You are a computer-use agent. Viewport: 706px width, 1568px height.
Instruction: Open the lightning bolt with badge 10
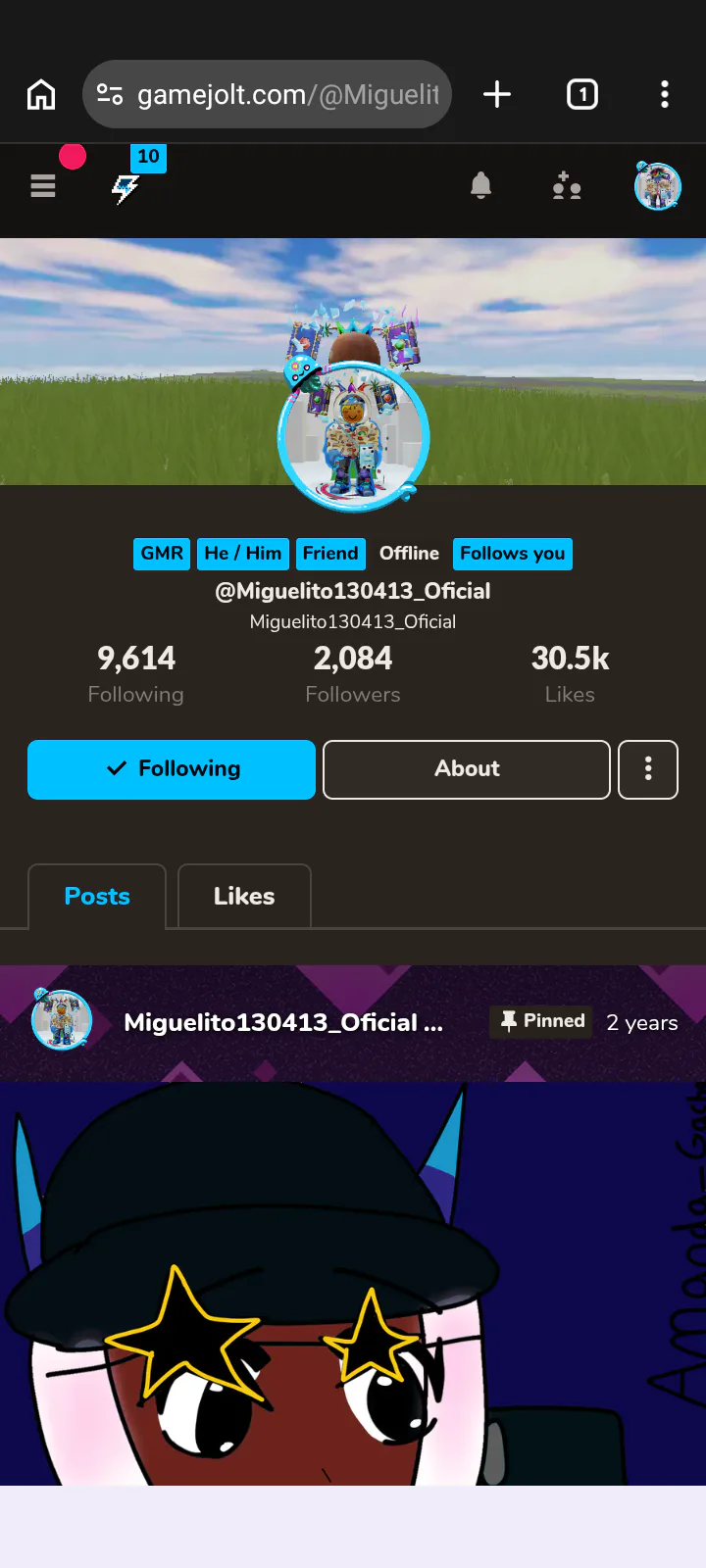(x=126, y=187)
